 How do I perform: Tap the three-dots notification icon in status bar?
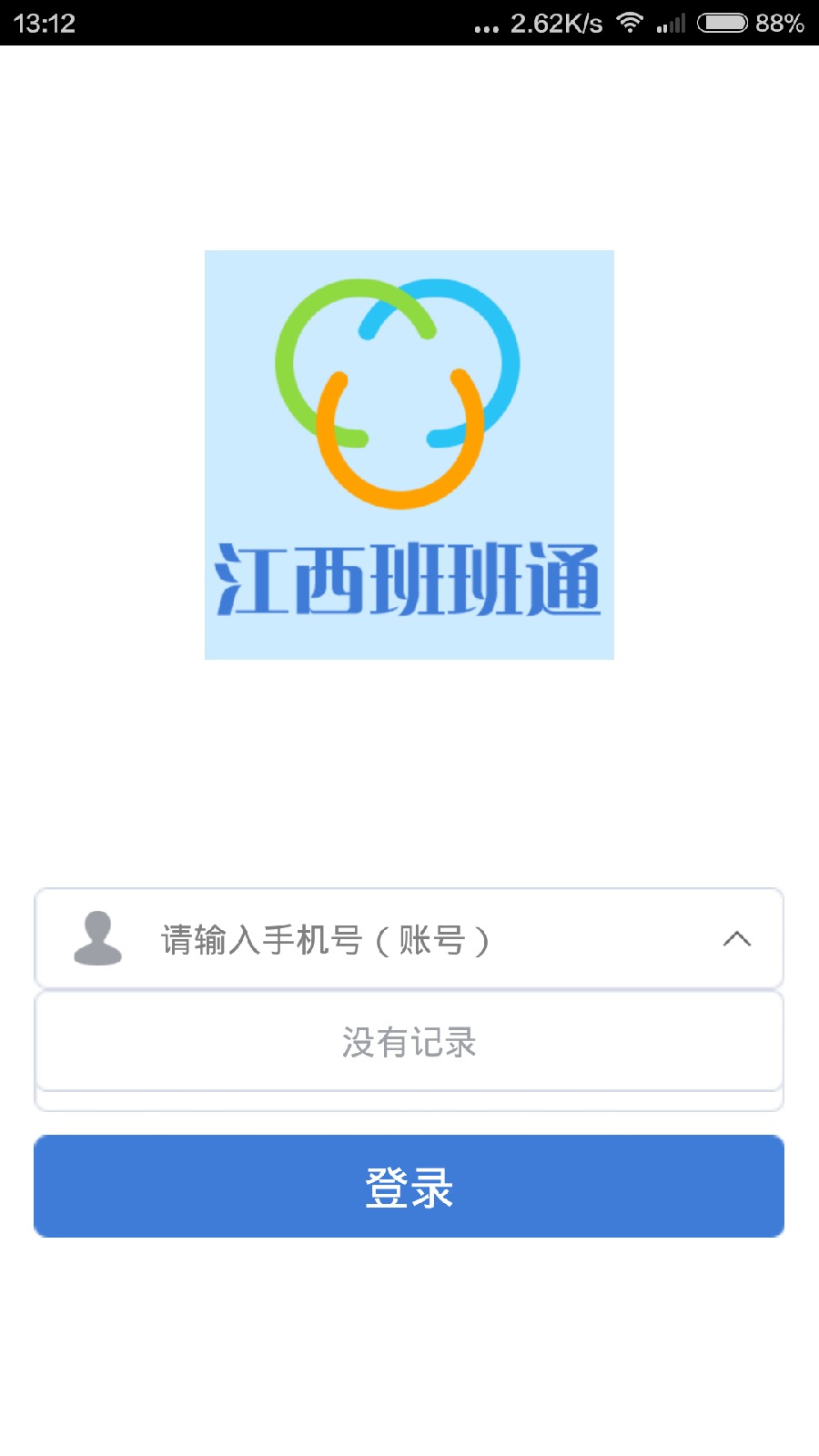(486, 25)
